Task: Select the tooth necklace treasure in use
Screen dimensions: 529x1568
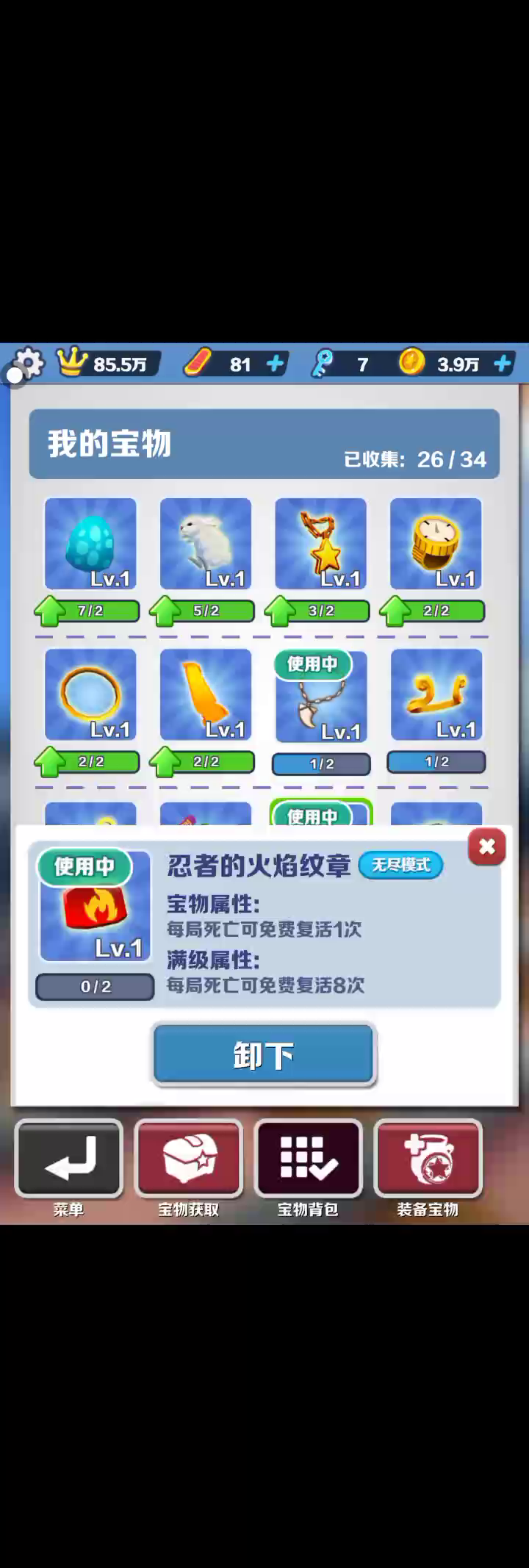Action: [321, 698]
